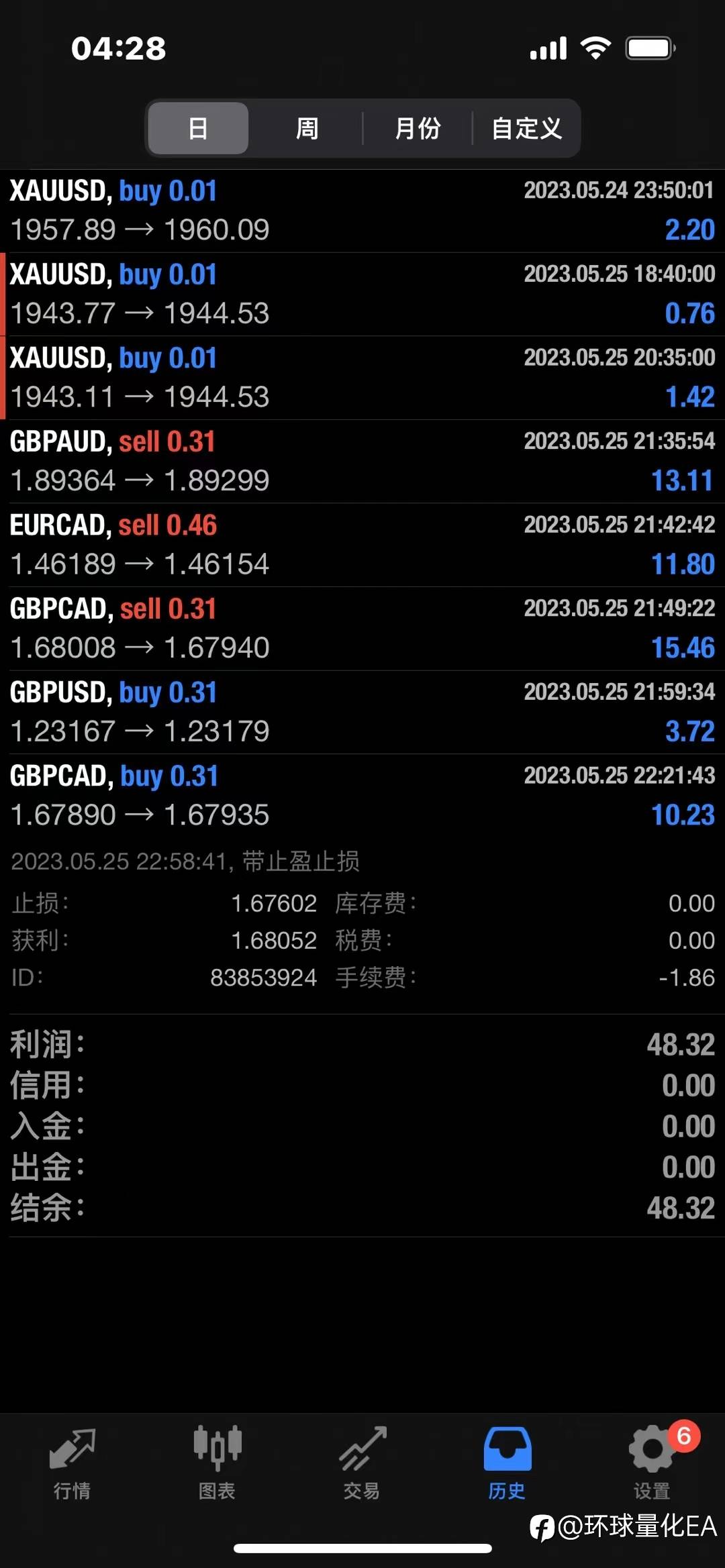Go to the 行情 quotes tab
This screenshot has width=725, height=1568.
coord(72,1463)
